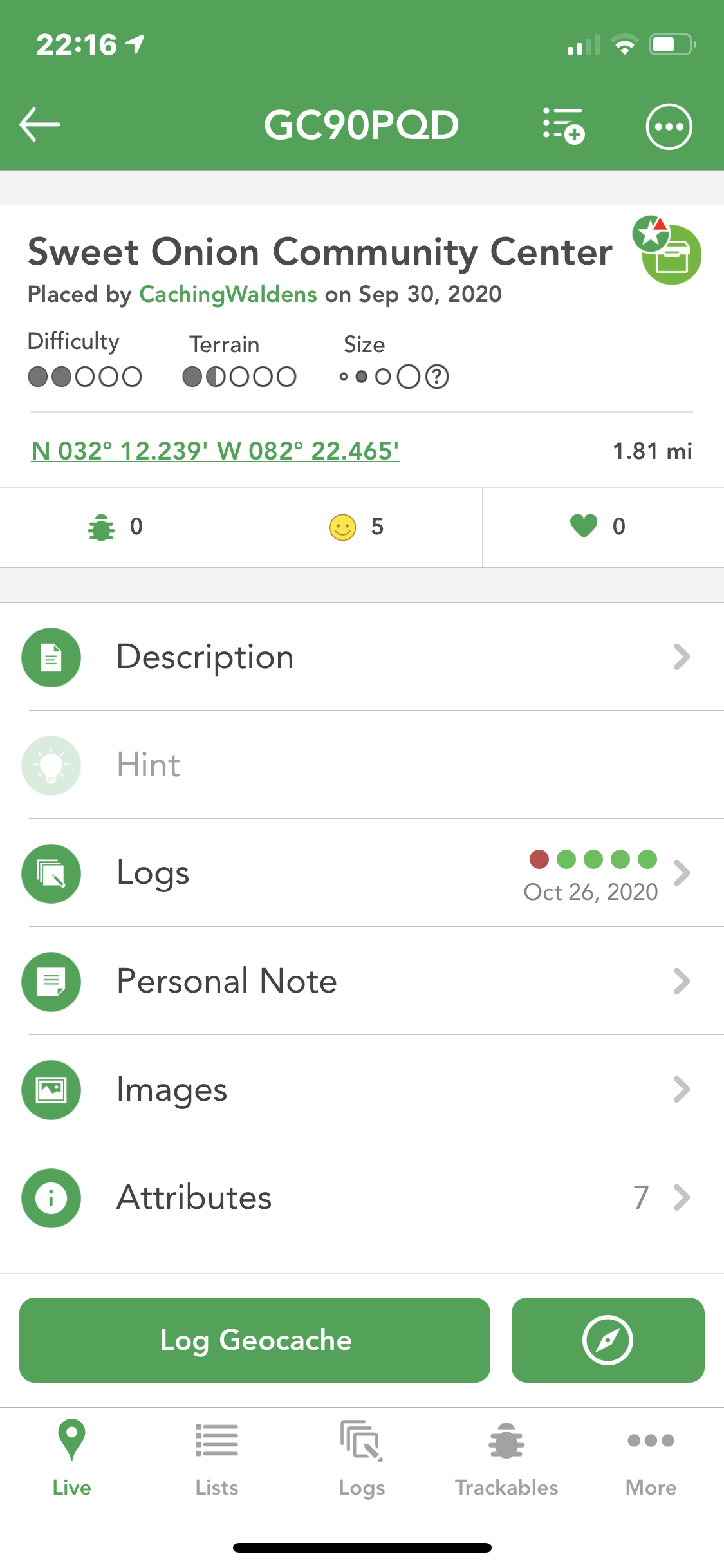Tap the underlined coordinates link
The image size is (724, 1568).
click(216, 451)
